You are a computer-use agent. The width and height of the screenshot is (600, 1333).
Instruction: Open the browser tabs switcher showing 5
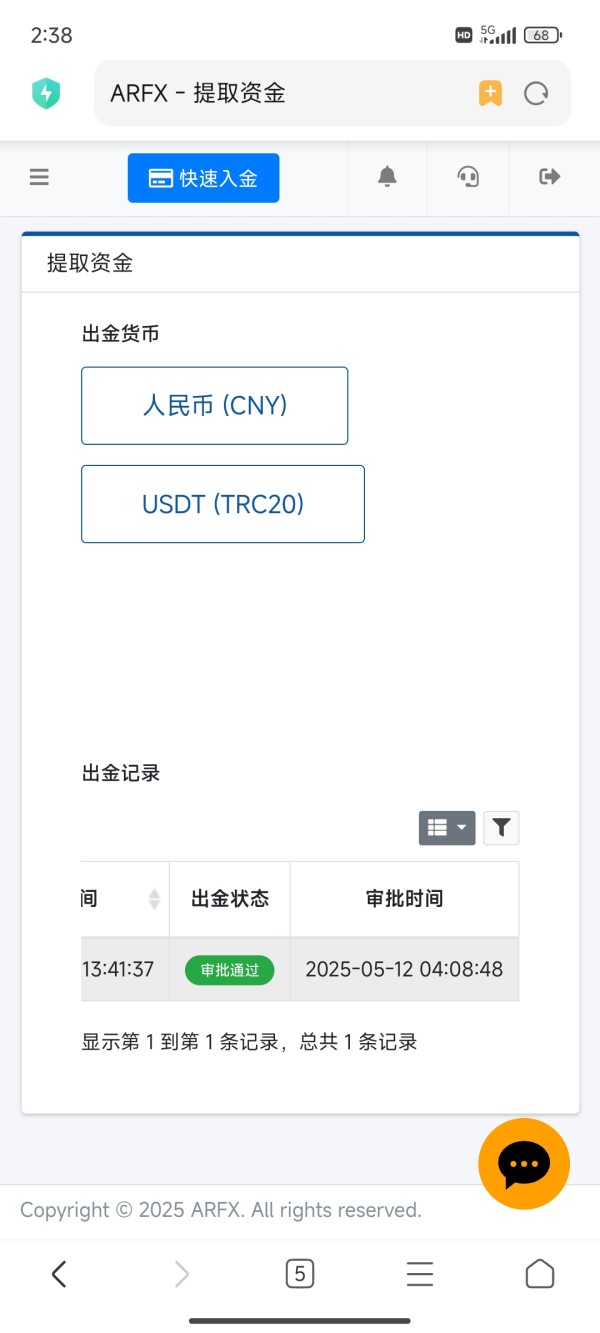[x=299, y=1273]
